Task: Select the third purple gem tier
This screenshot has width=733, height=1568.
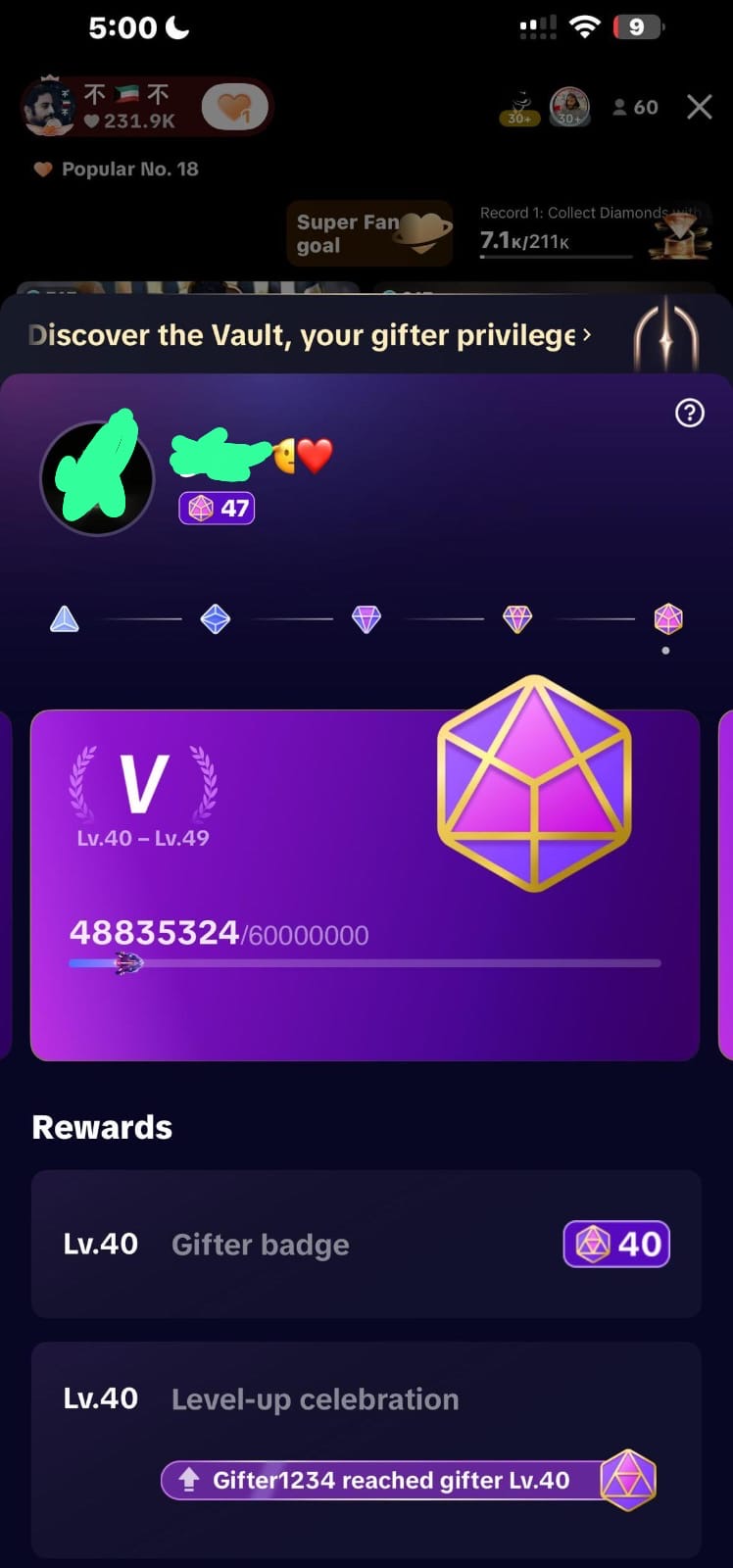Action: coord(366,619)
